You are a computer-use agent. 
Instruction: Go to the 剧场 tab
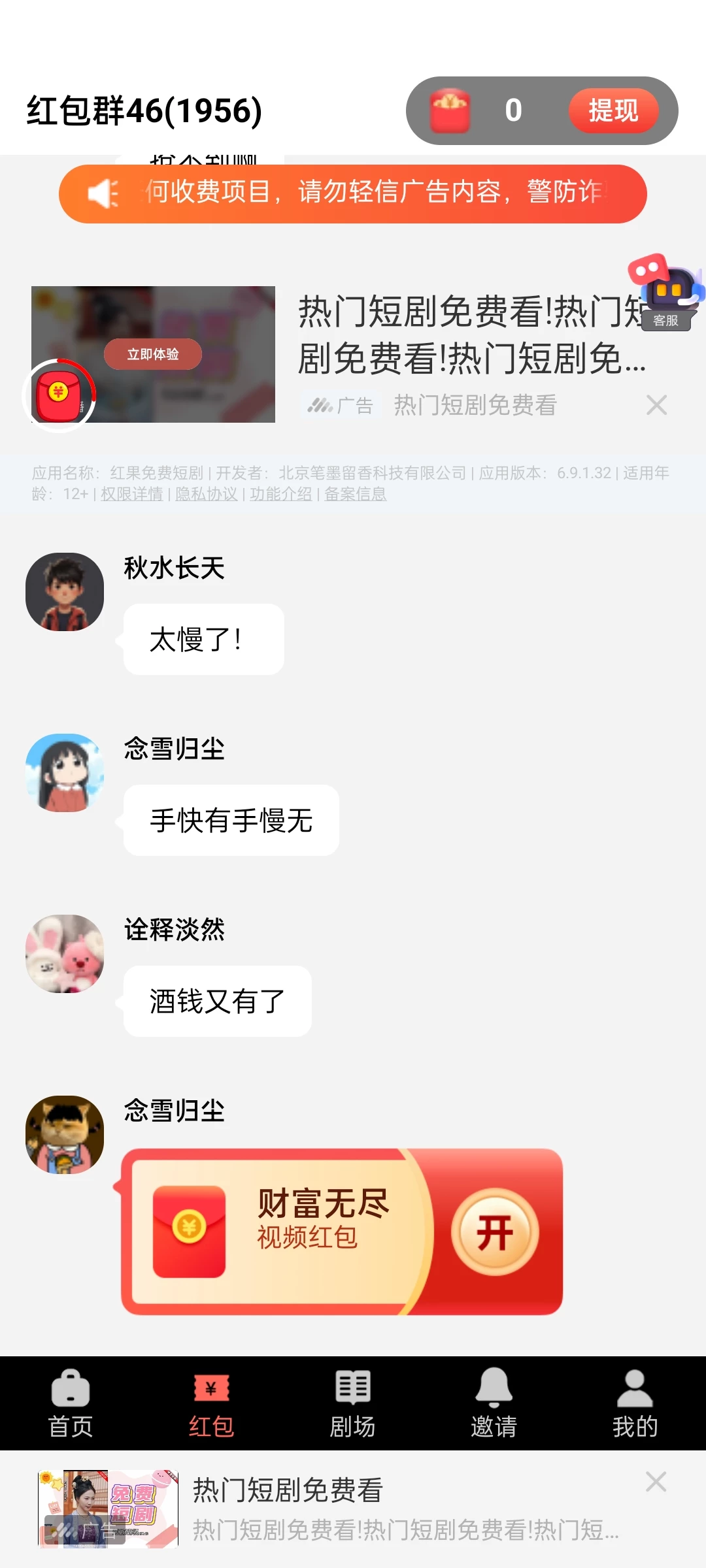[x=352, y=1403]
